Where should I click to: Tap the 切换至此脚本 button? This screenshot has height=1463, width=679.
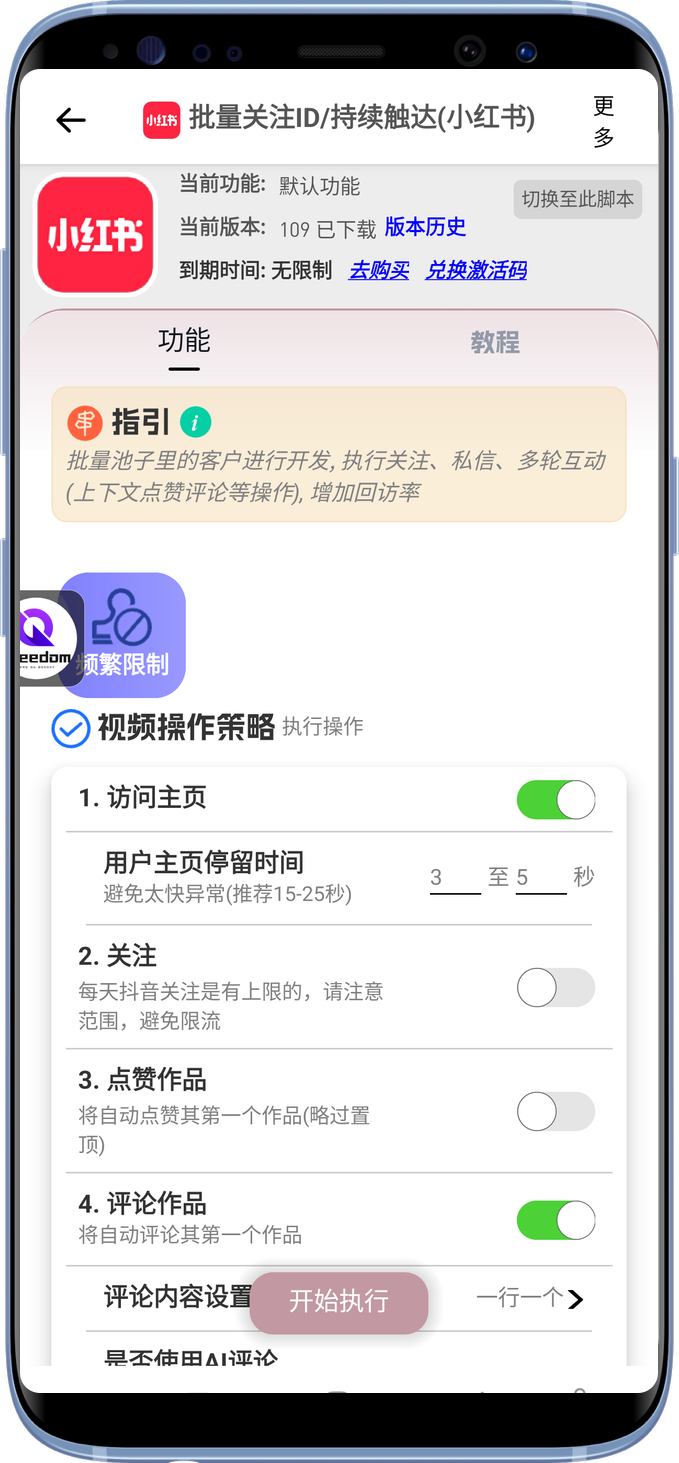[577, 199]
